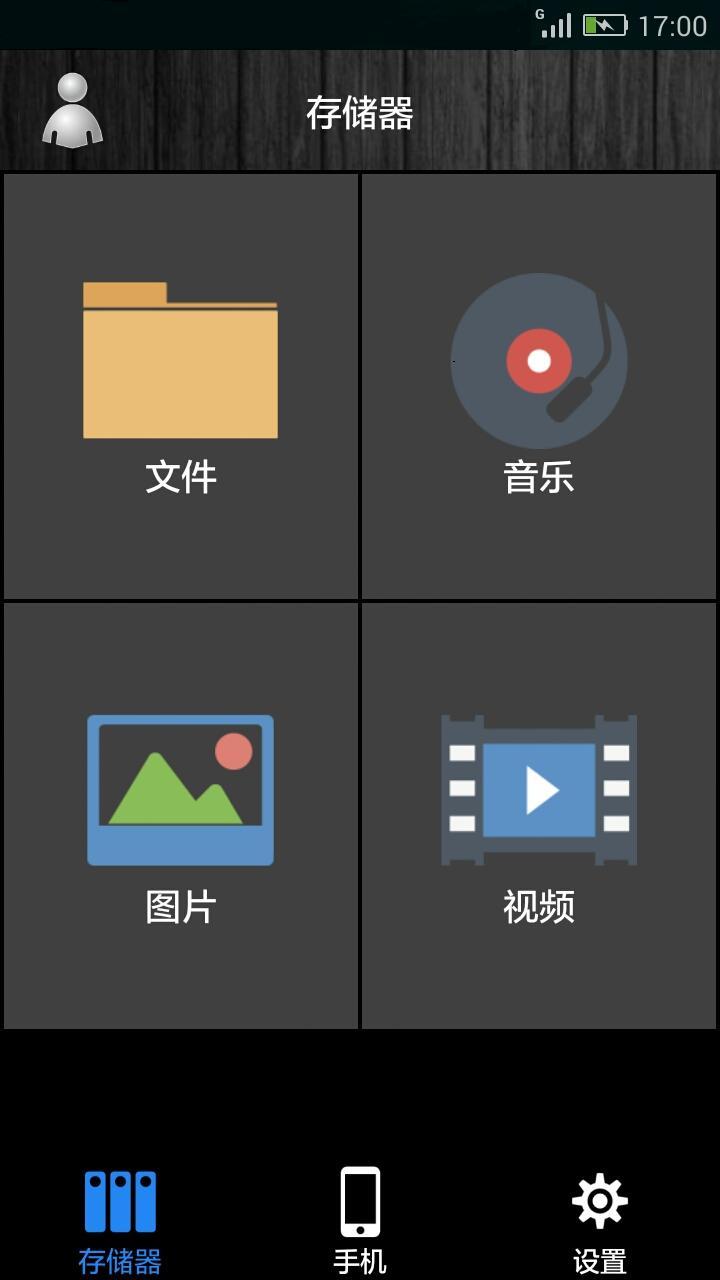The image size is (720, 1280).
Task: Open the 图片 (Pictures) image icon
Action: (x=180, y=788)
